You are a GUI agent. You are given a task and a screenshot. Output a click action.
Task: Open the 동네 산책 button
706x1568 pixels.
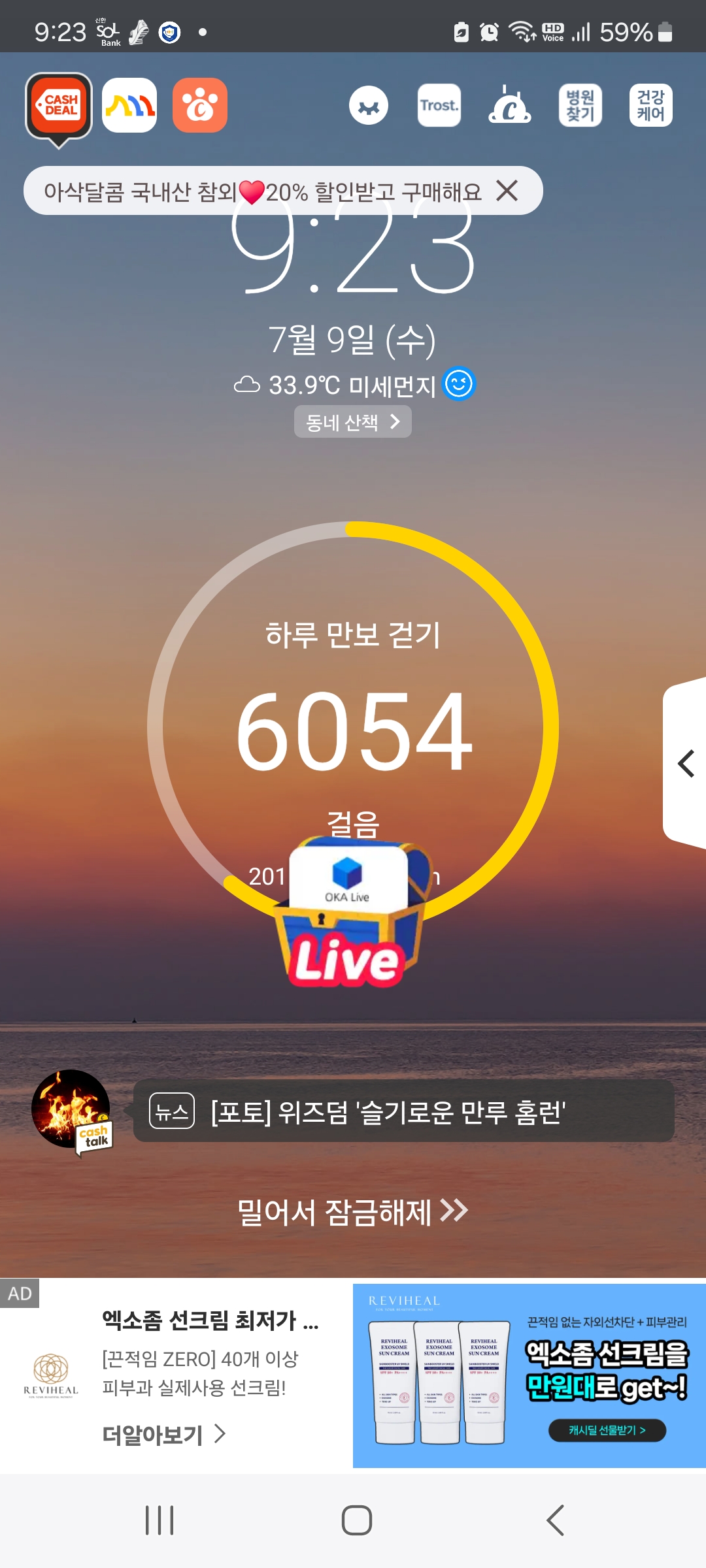(352, 422)
